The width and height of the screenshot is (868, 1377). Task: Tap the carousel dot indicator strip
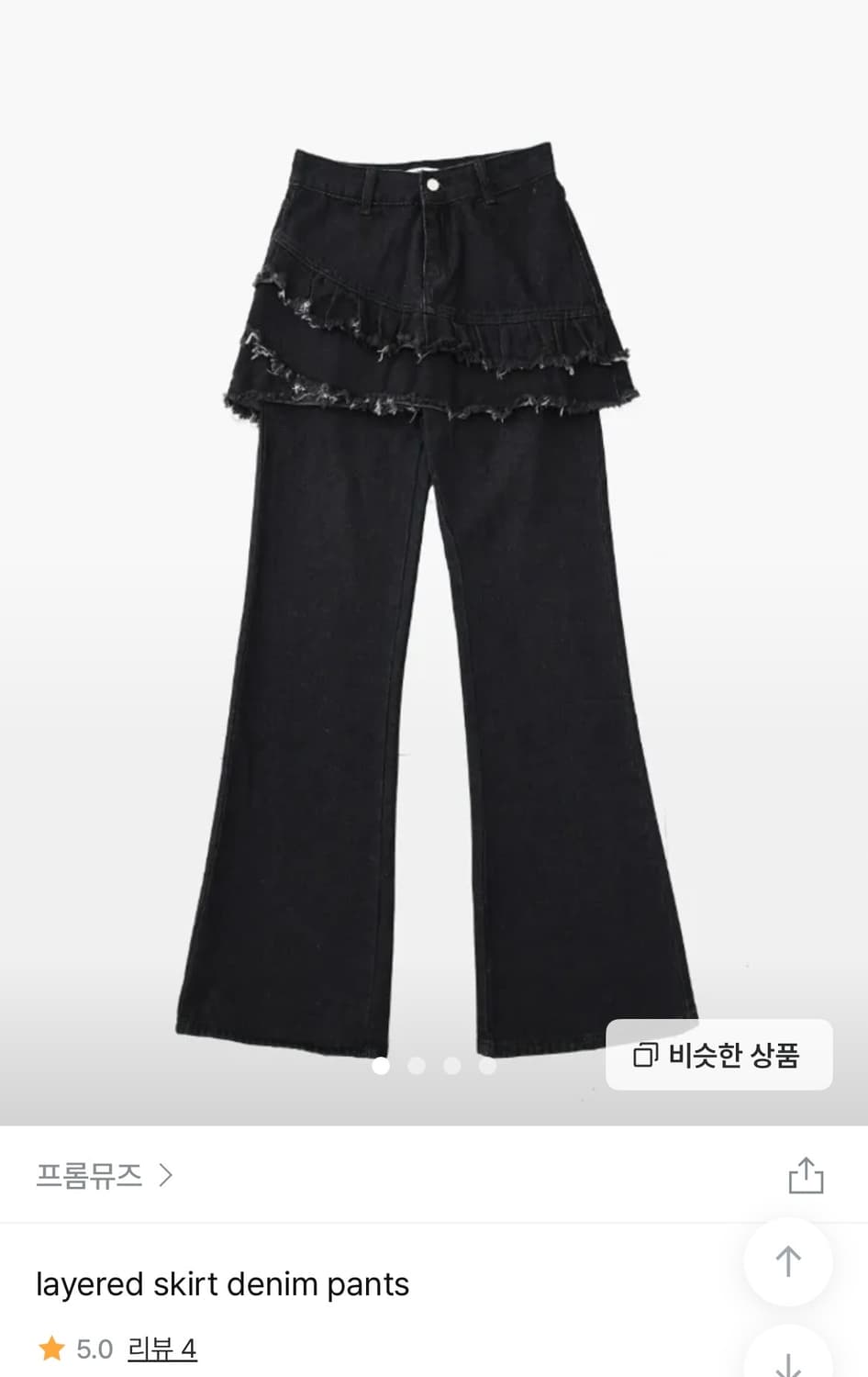[x=434, y=1068]
